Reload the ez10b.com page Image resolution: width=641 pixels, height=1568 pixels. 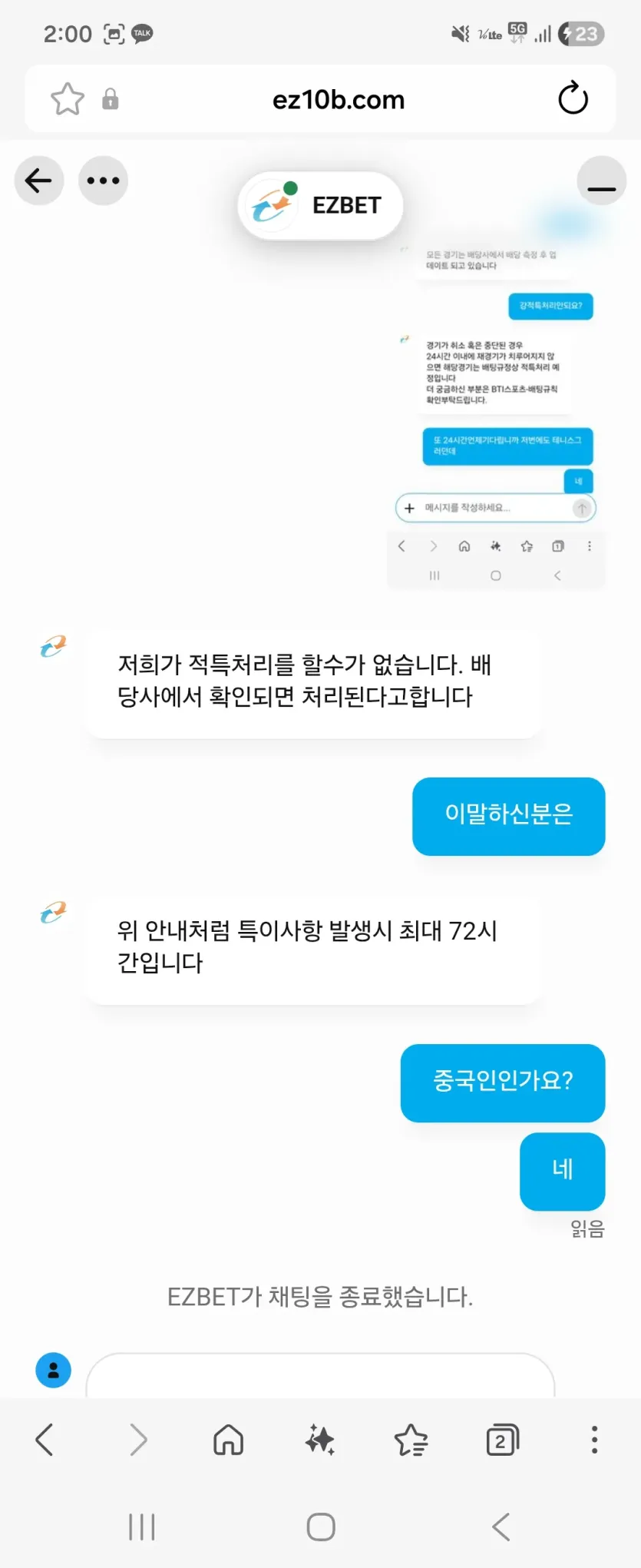click(x=573, y=98)
